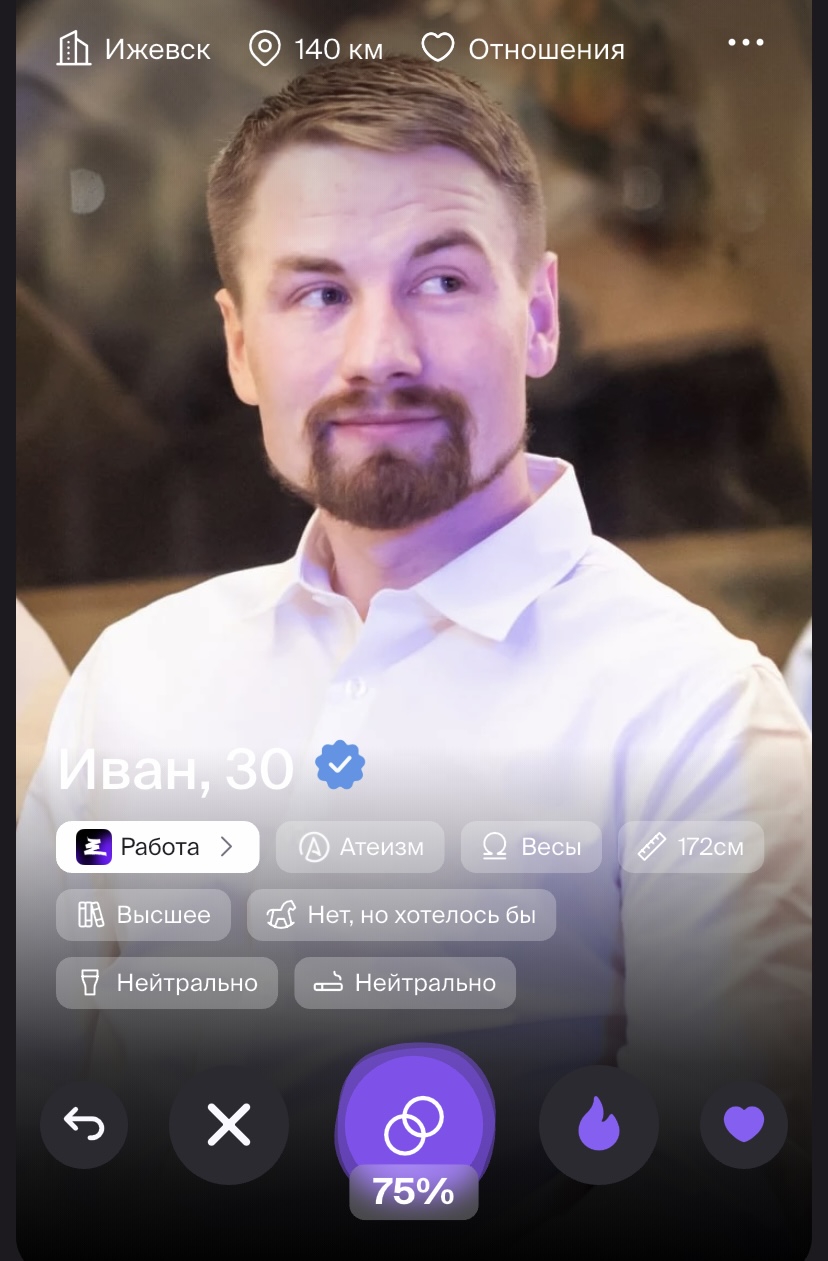Tap the Весы zodiac chip

coord(530,847)
